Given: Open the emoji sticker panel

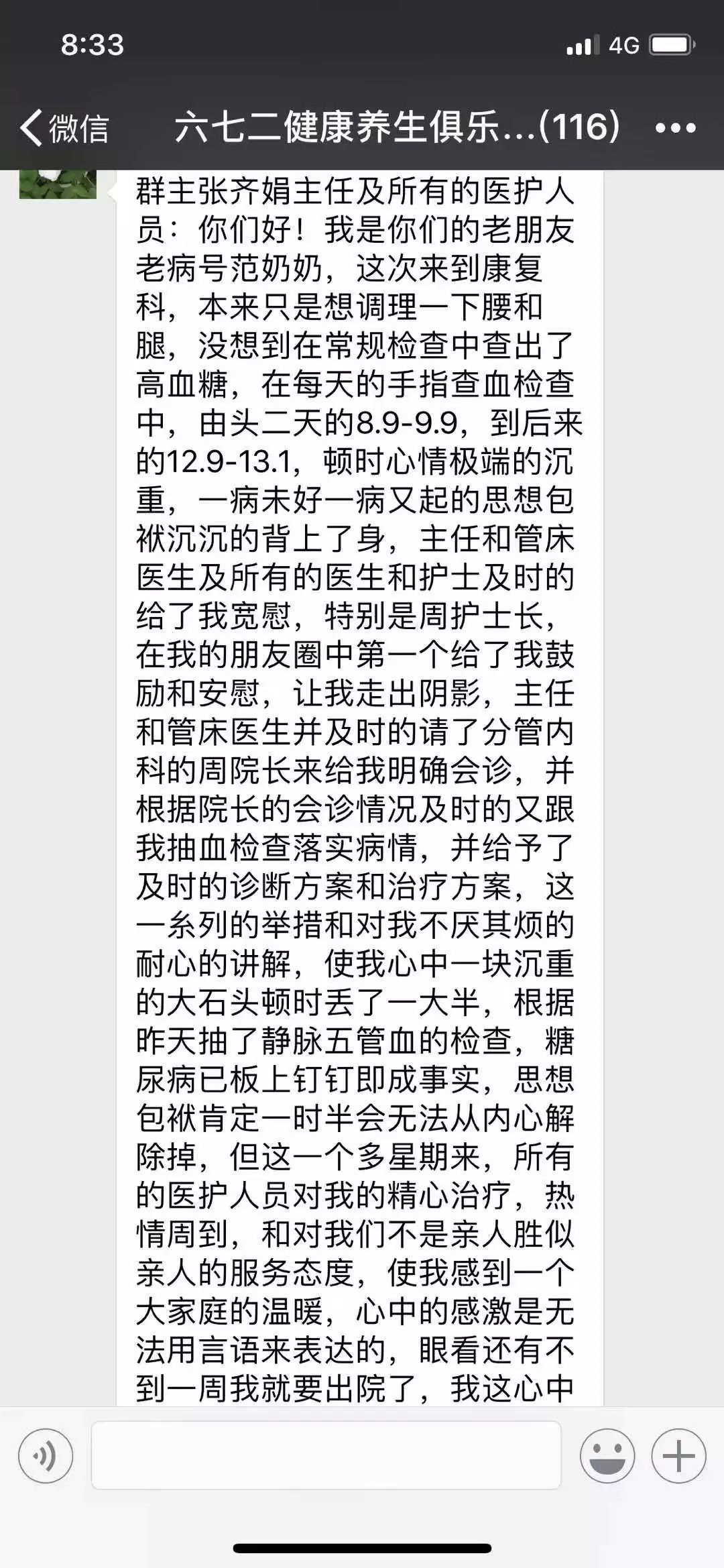Looking at the screenshot, I should tap(607, 1456).
